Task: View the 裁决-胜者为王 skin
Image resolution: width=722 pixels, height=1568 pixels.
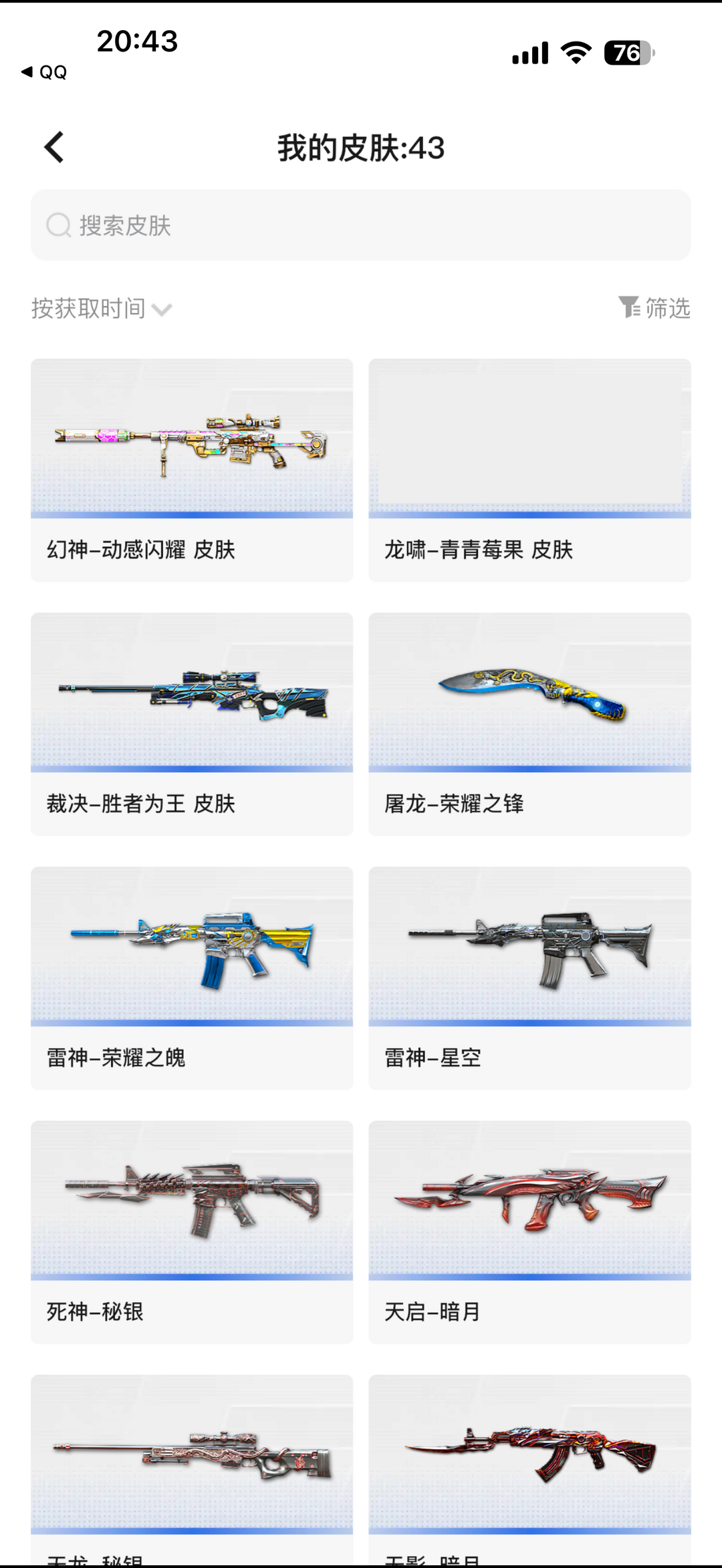Action: [x=192, y=724]
